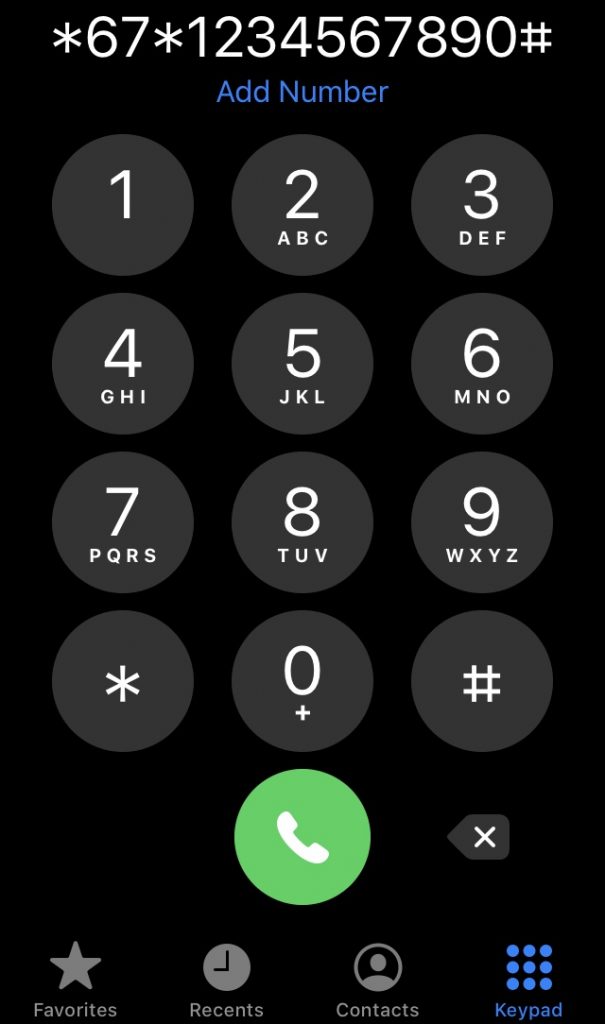This screenshot has height=1024, width=605.
Task: Tap the 3 (DEF) key
Action: (x=482, y=205)
